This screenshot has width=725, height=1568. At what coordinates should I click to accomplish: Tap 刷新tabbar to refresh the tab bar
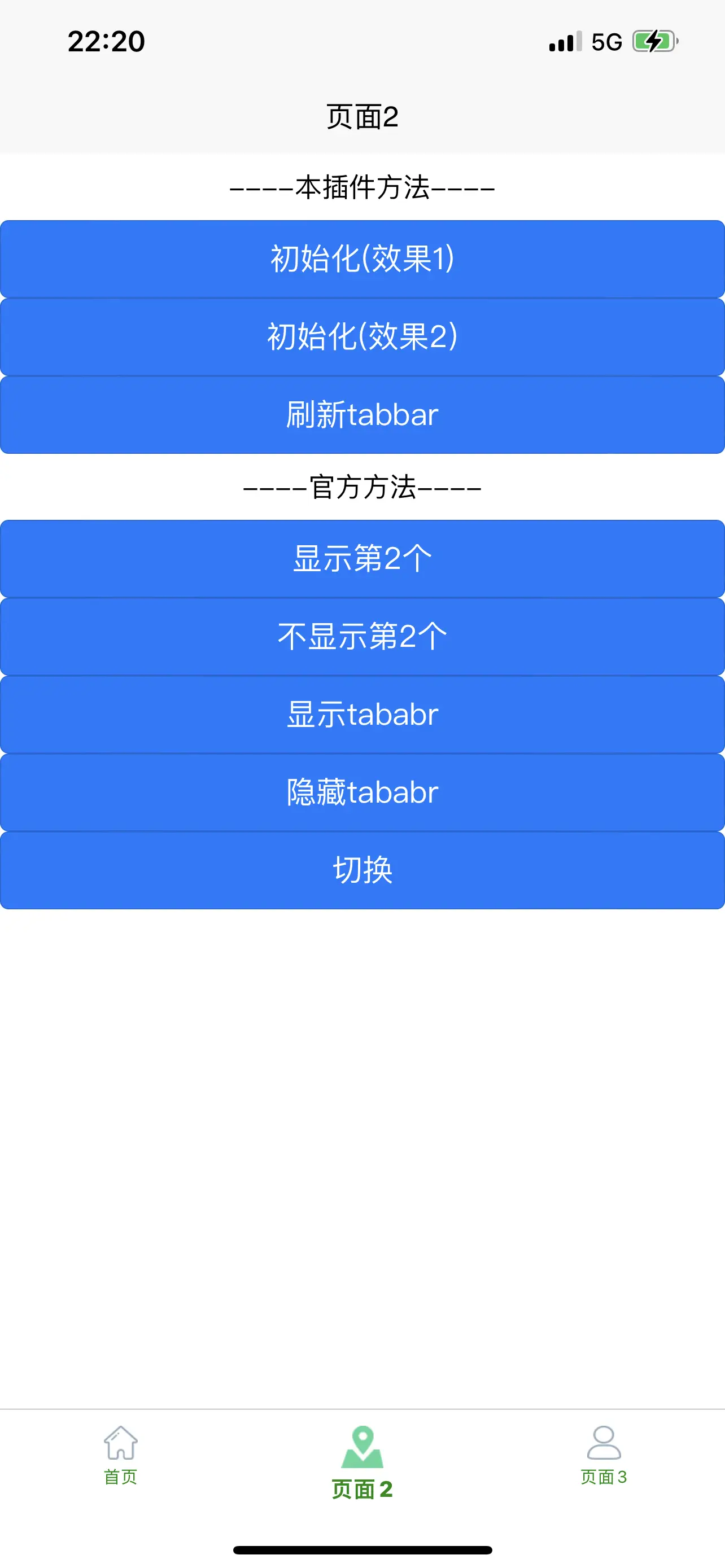[362, 414]
